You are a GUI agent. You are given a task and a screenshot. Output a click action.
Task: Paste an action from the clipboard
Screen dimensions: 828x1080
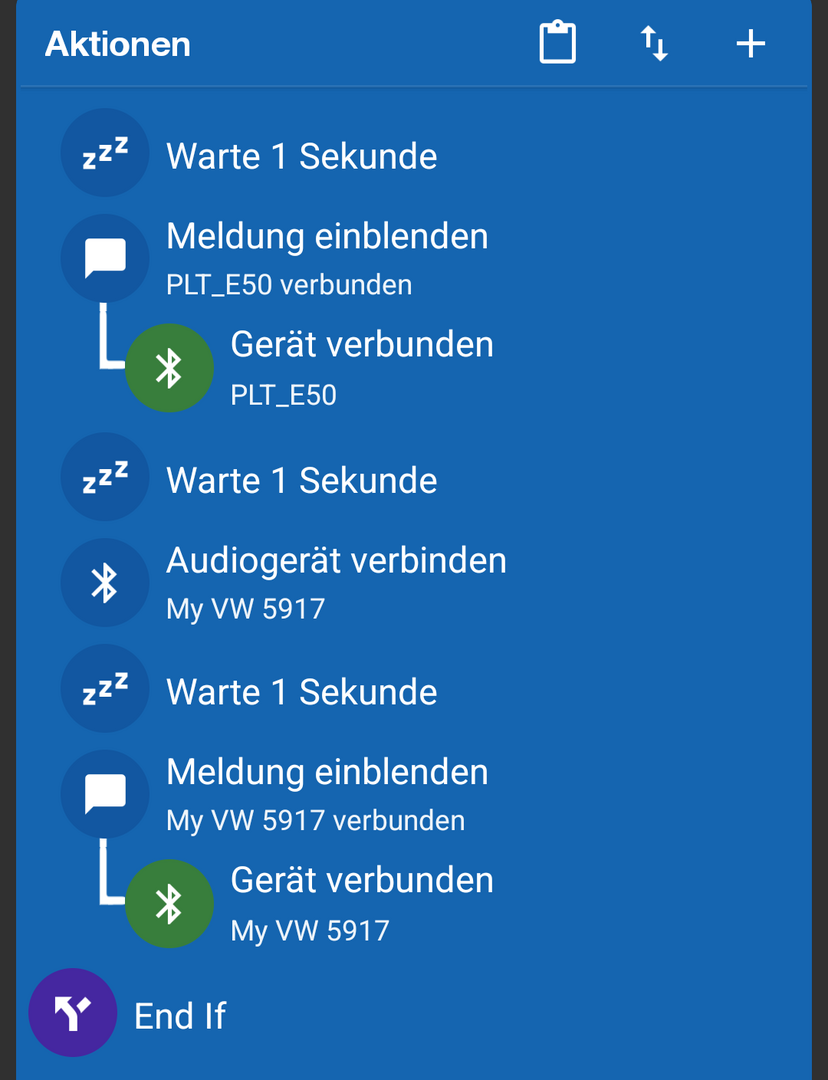557,44
